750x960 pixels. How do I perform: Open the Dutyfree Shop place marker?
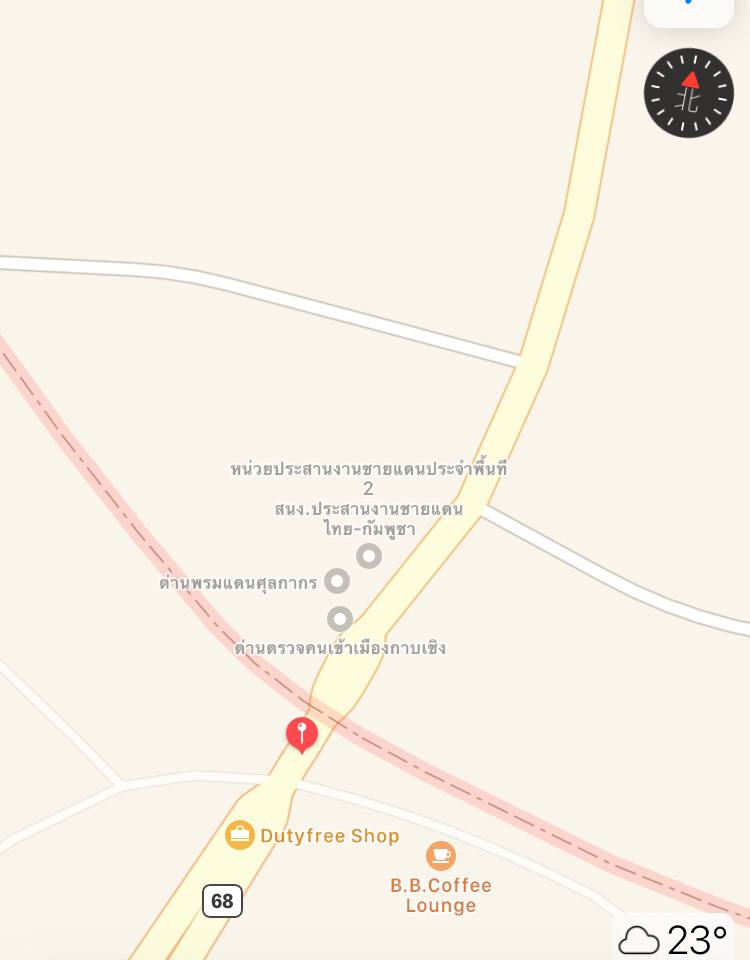240,835
